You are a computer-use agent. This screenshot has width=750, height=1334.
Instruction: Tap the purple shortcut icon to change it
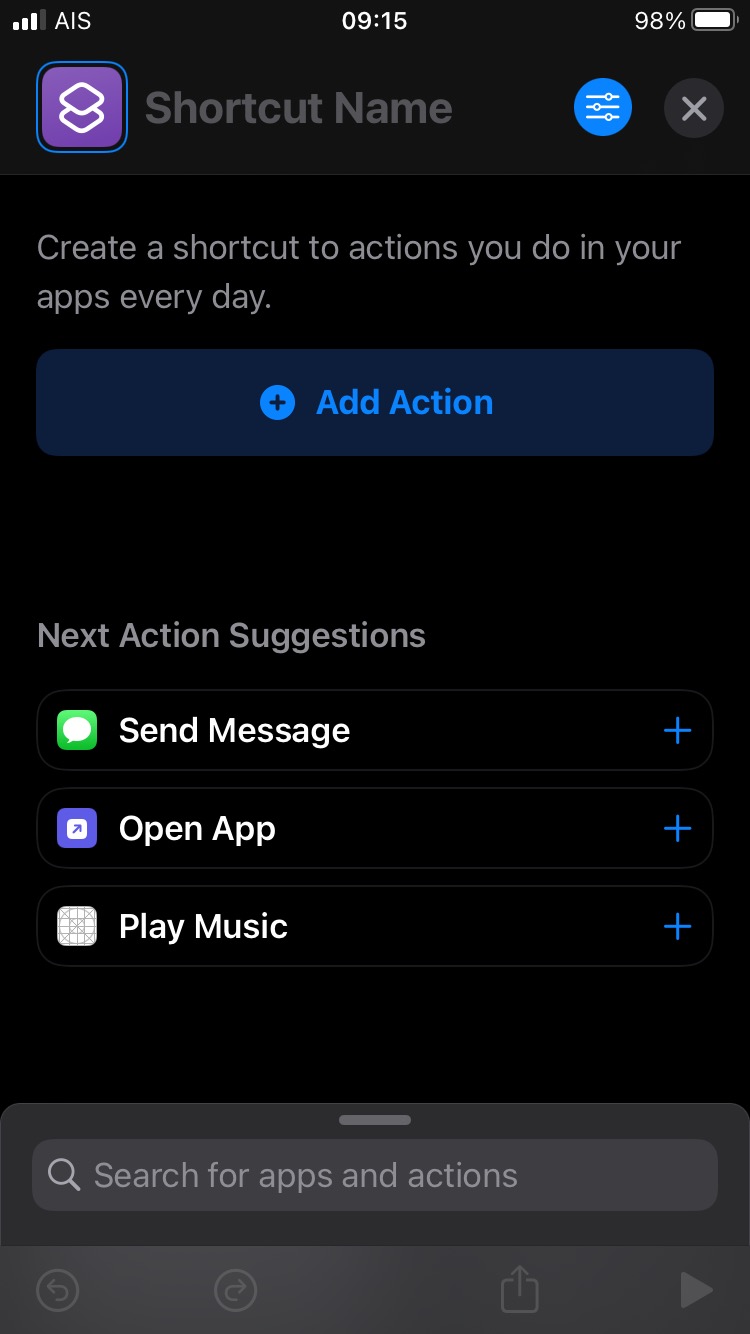pos(81,108)
